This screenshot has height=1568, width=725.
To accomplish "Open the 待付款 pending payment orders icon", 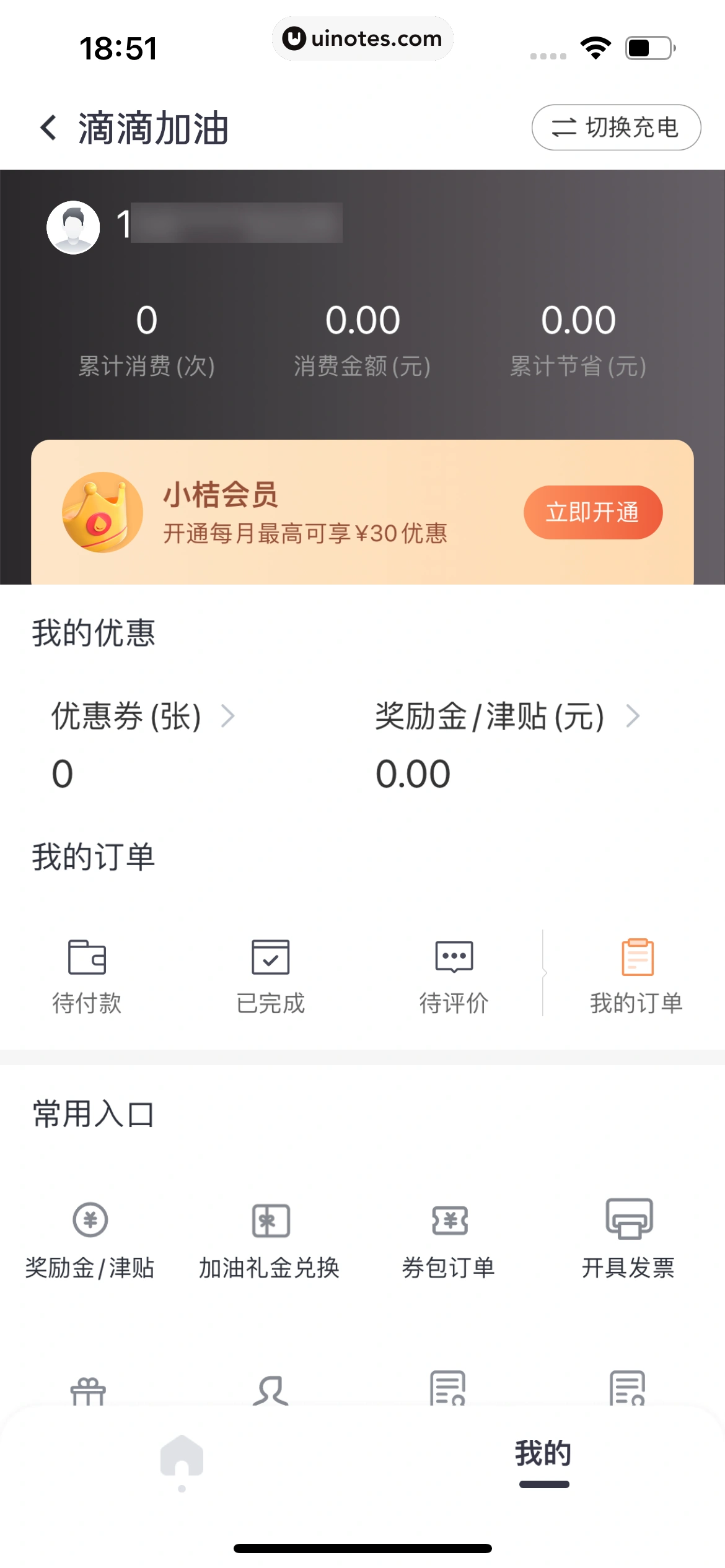I will click(87, 957).
